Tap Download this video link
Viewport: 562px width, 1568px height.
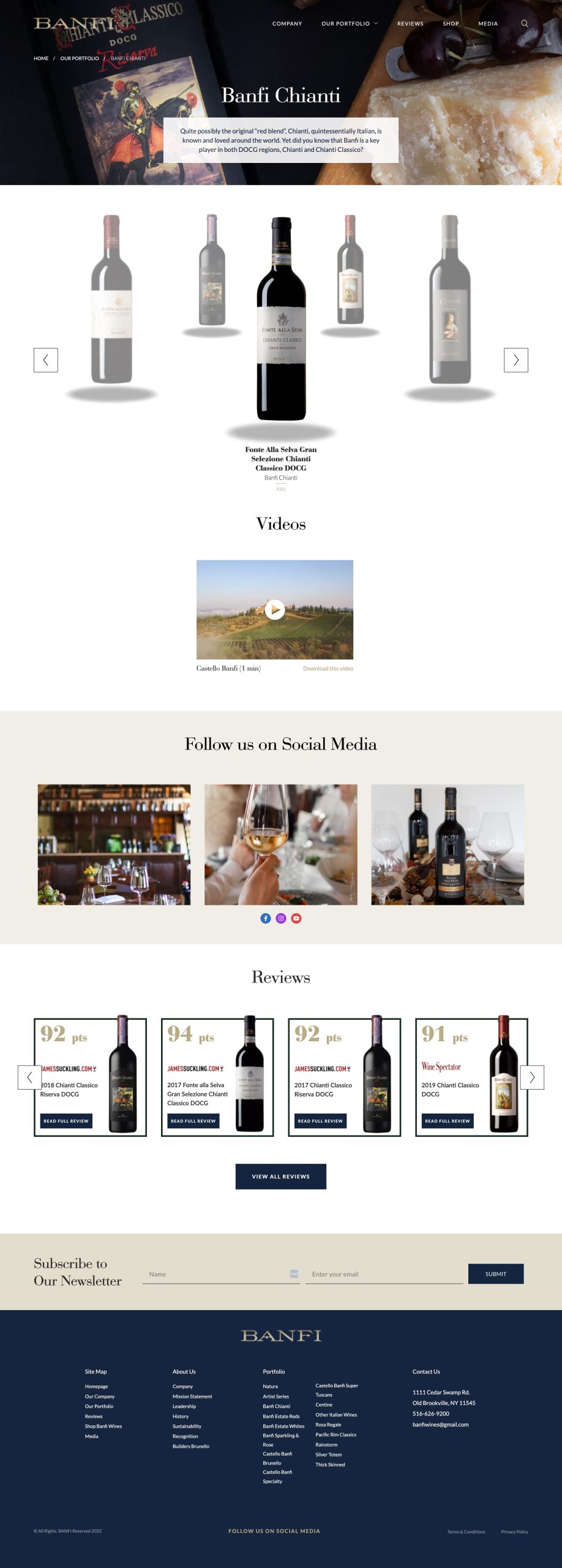(x=328, y=668)
